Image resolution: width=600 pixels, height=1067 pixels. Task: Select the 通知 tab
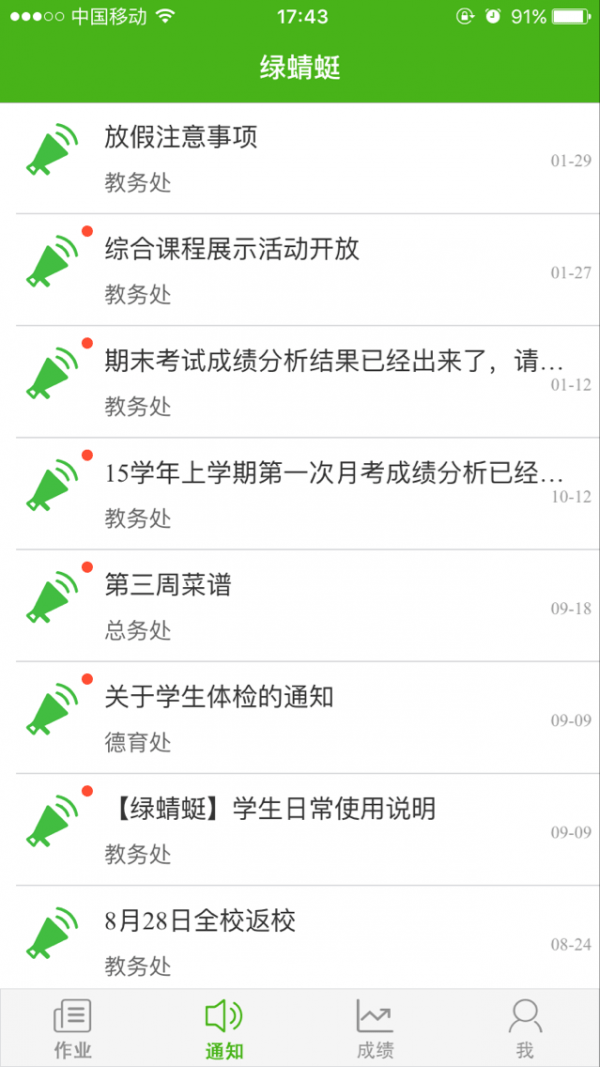pyautogui.click(x=224, y=1028)
